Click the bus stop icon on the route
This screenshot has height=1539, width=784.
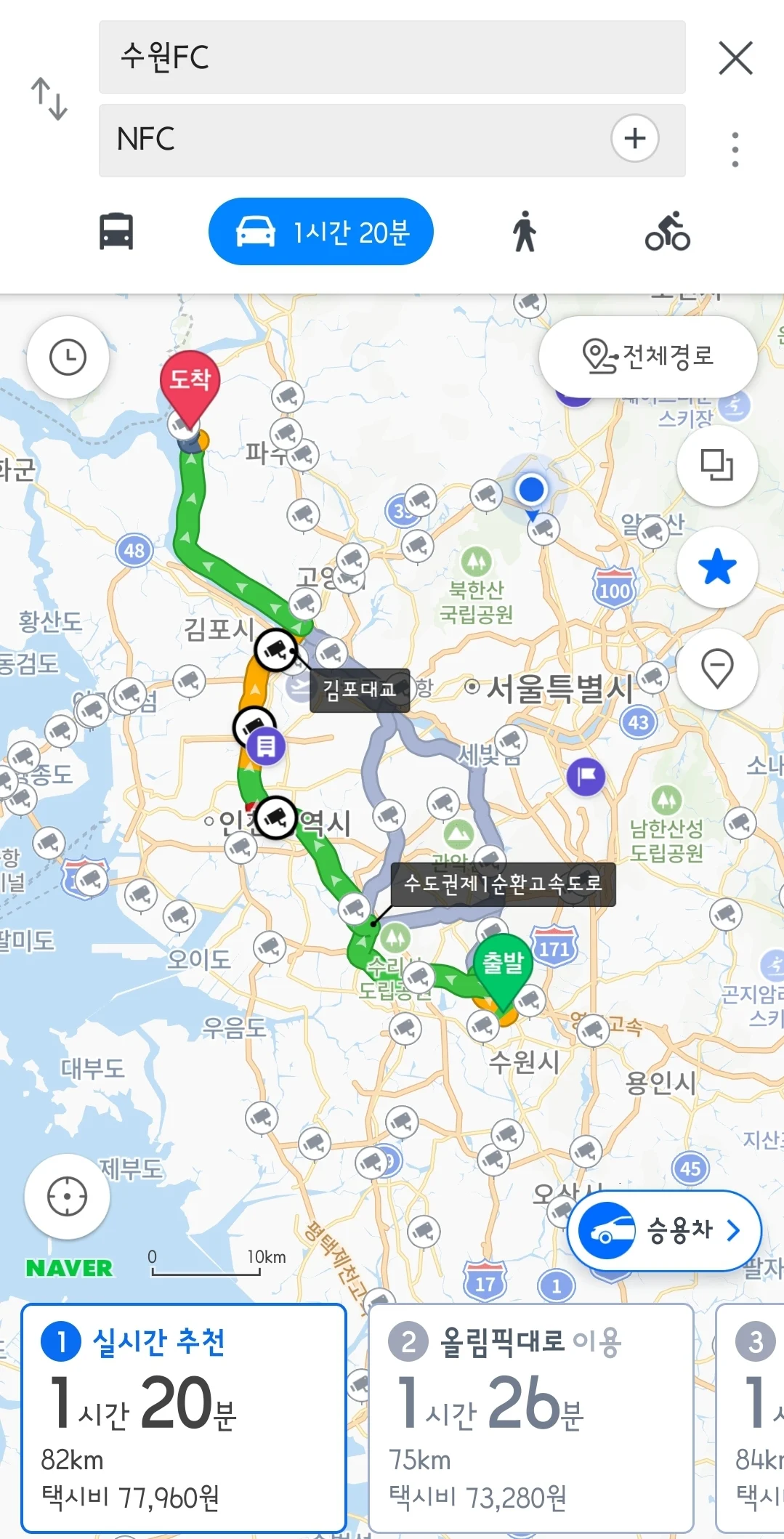coord(266,745)
